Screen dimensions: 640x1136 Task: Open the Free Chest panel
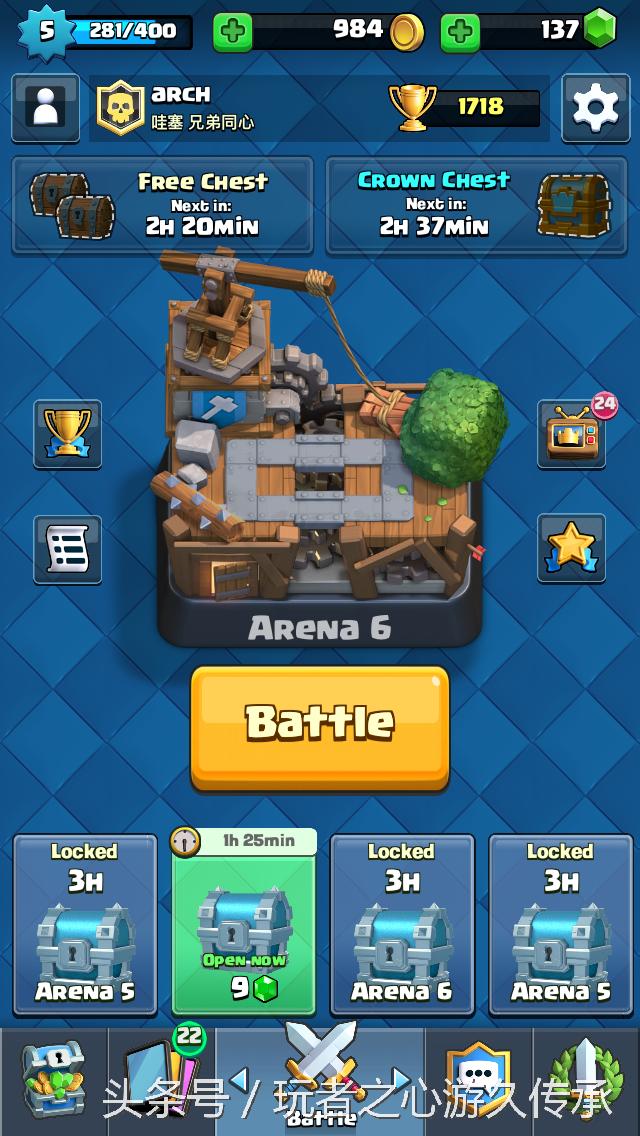tap(162, 205)
